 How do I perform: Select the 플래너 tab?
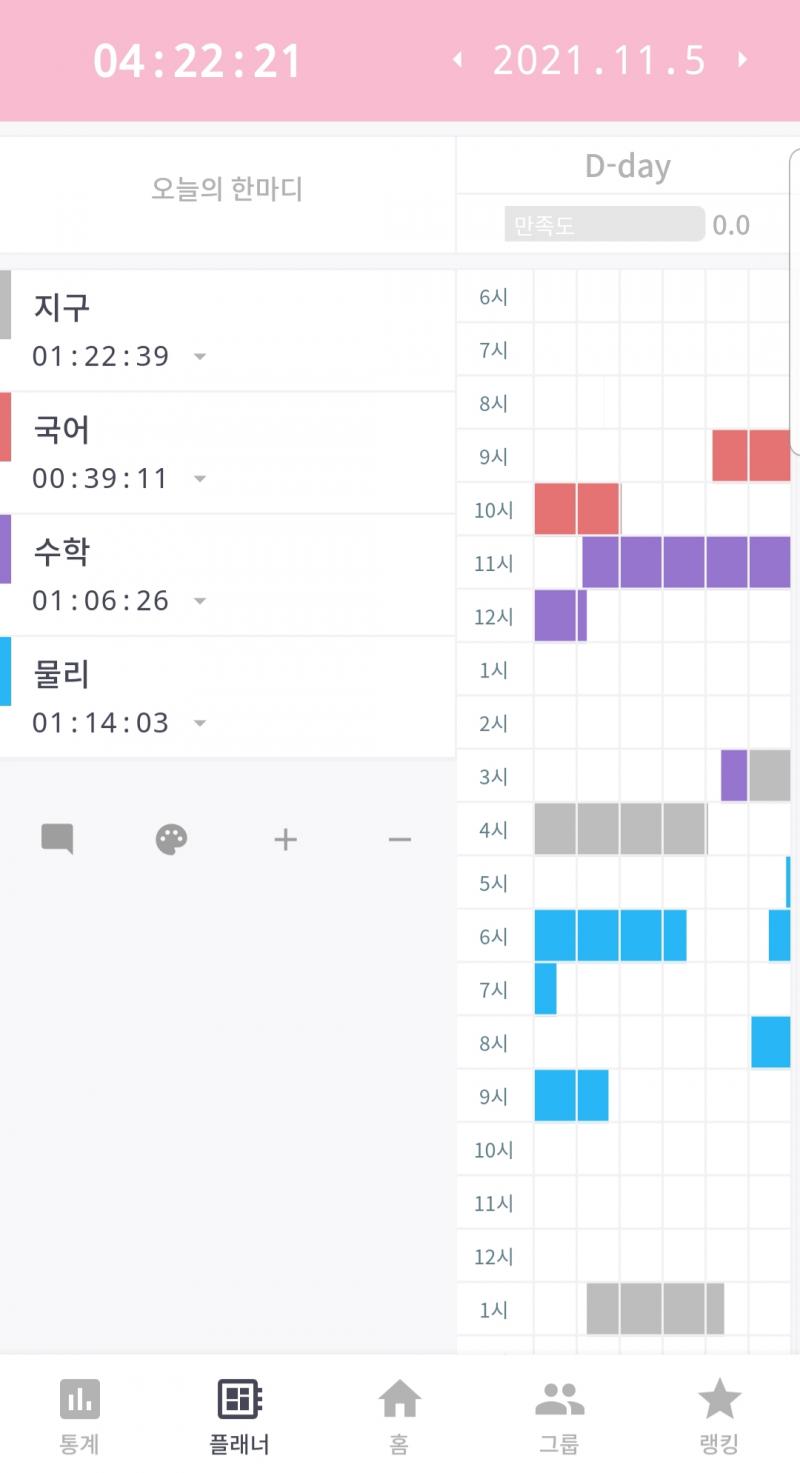pos(239,1416)
